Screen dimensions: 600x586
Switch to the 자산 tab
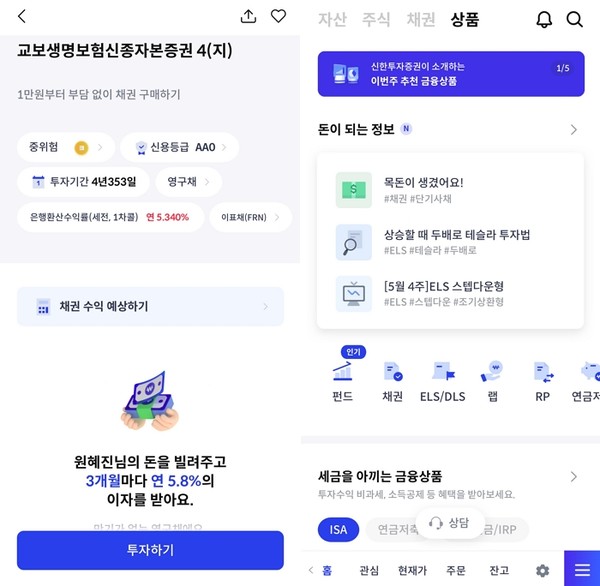pos(332,19)
